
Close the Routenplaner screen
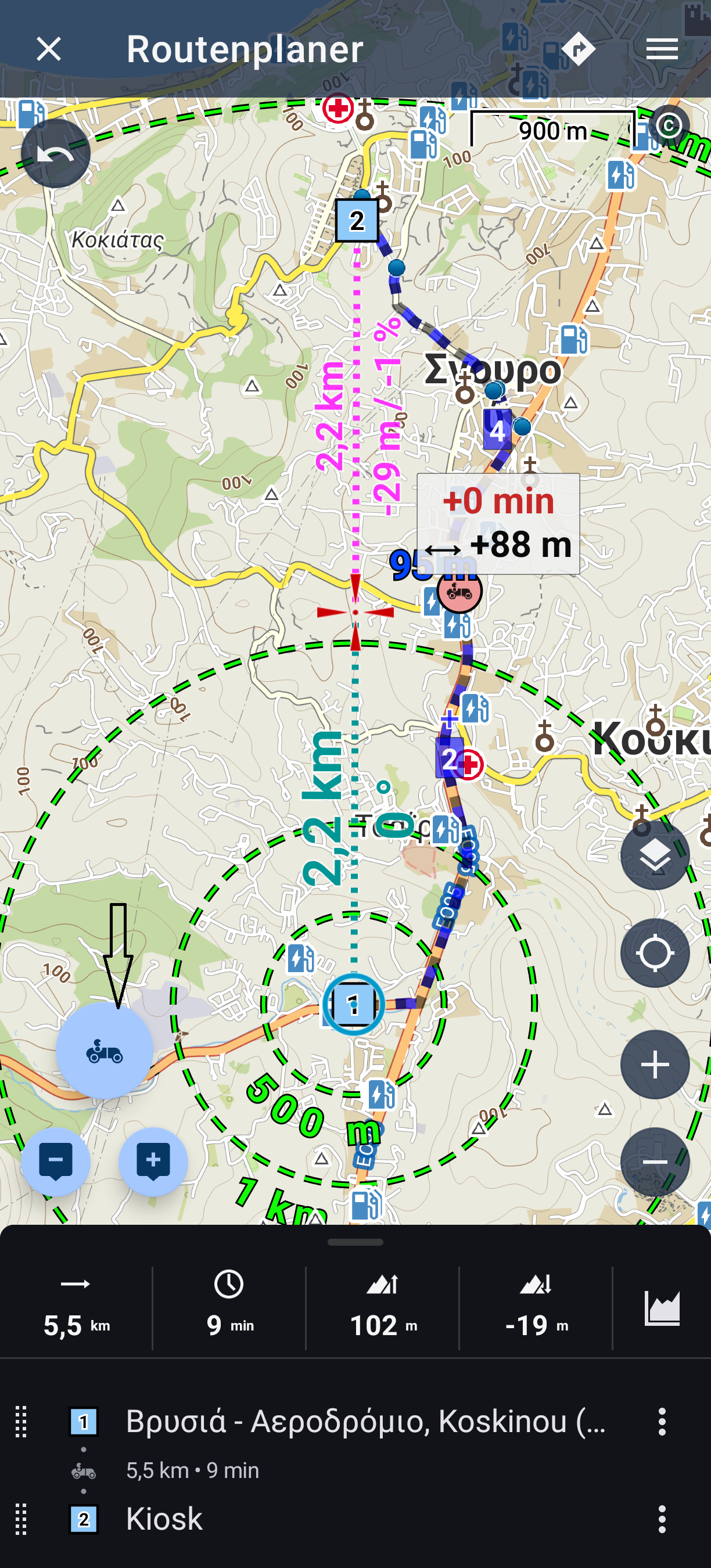(x=49, y=49)
